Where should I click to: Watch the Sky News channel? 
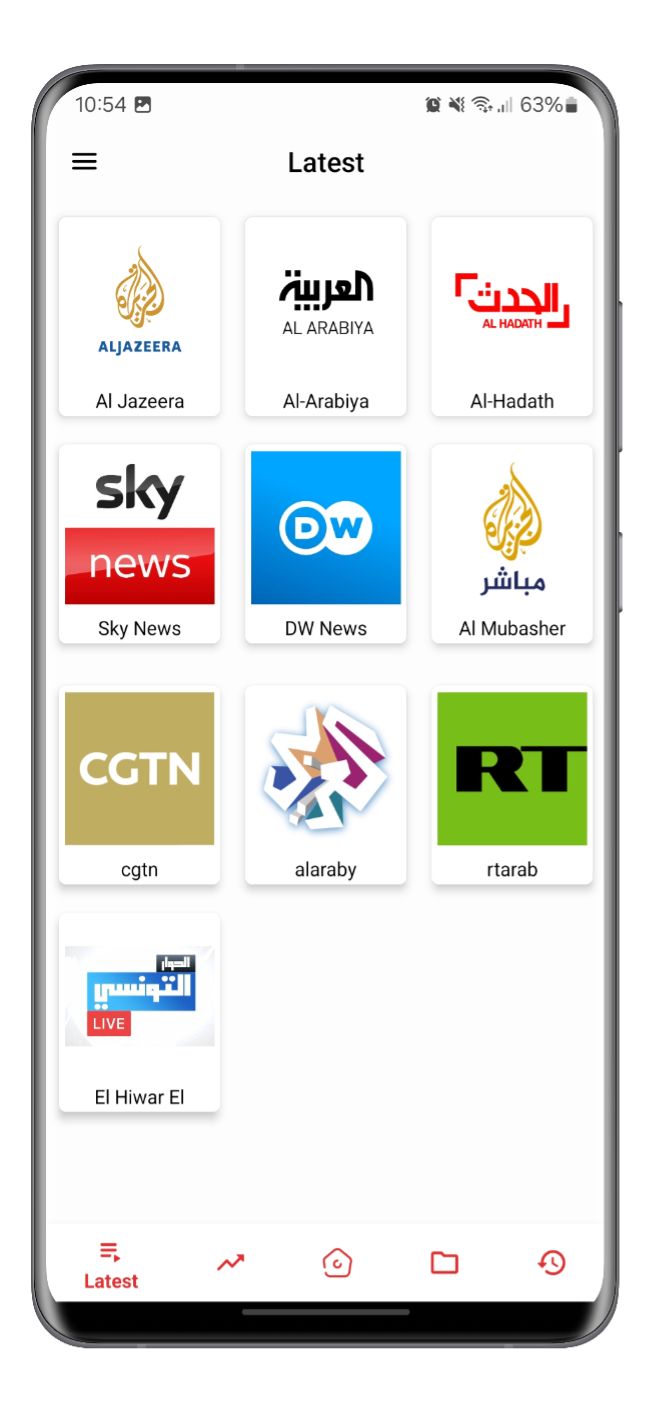pyautogui.click(x=140, y=544)
